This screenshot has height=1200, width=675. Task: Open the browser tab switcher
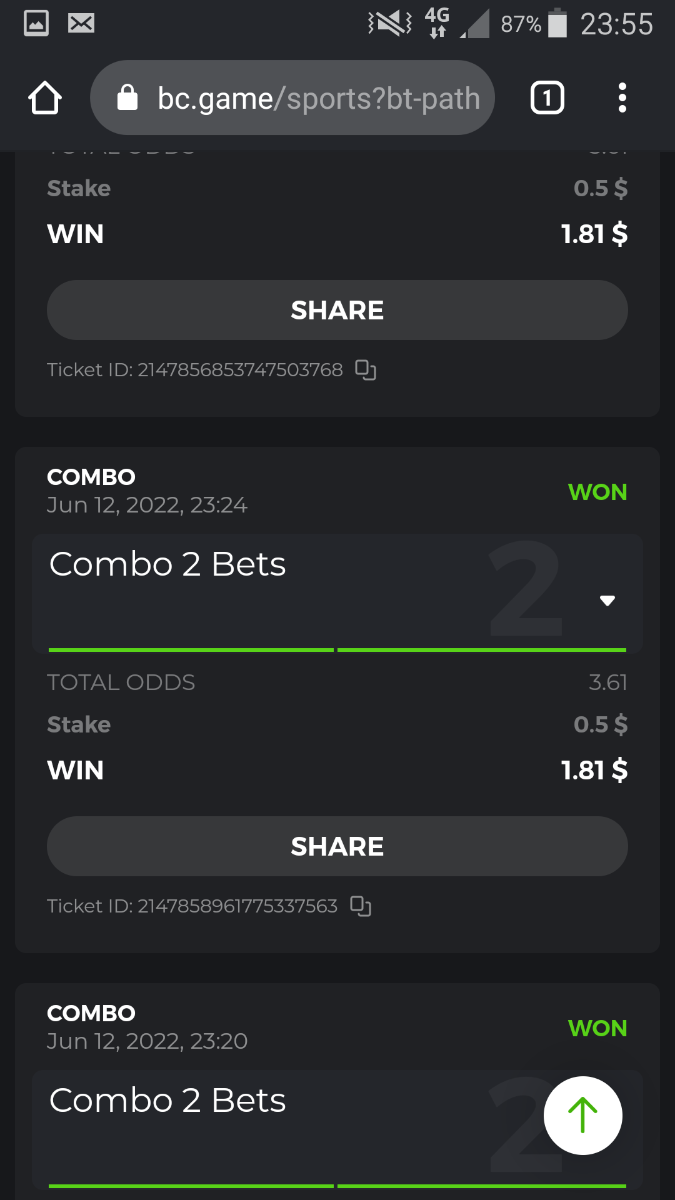547,98
